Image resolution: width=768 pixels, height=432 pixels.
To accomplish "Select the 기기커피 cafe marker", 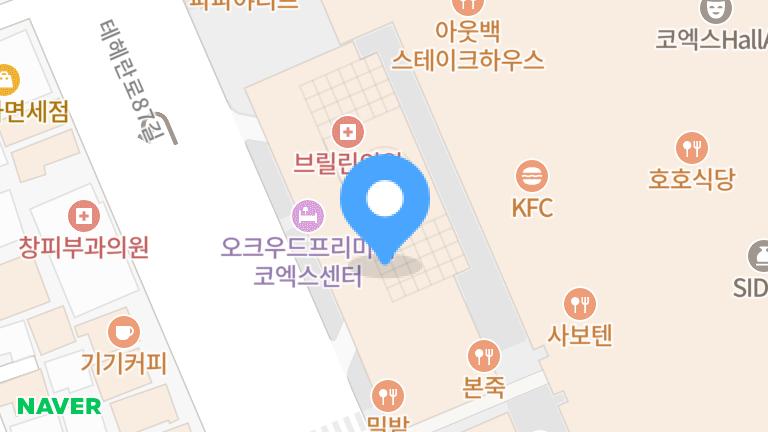I will coord(123,332).
